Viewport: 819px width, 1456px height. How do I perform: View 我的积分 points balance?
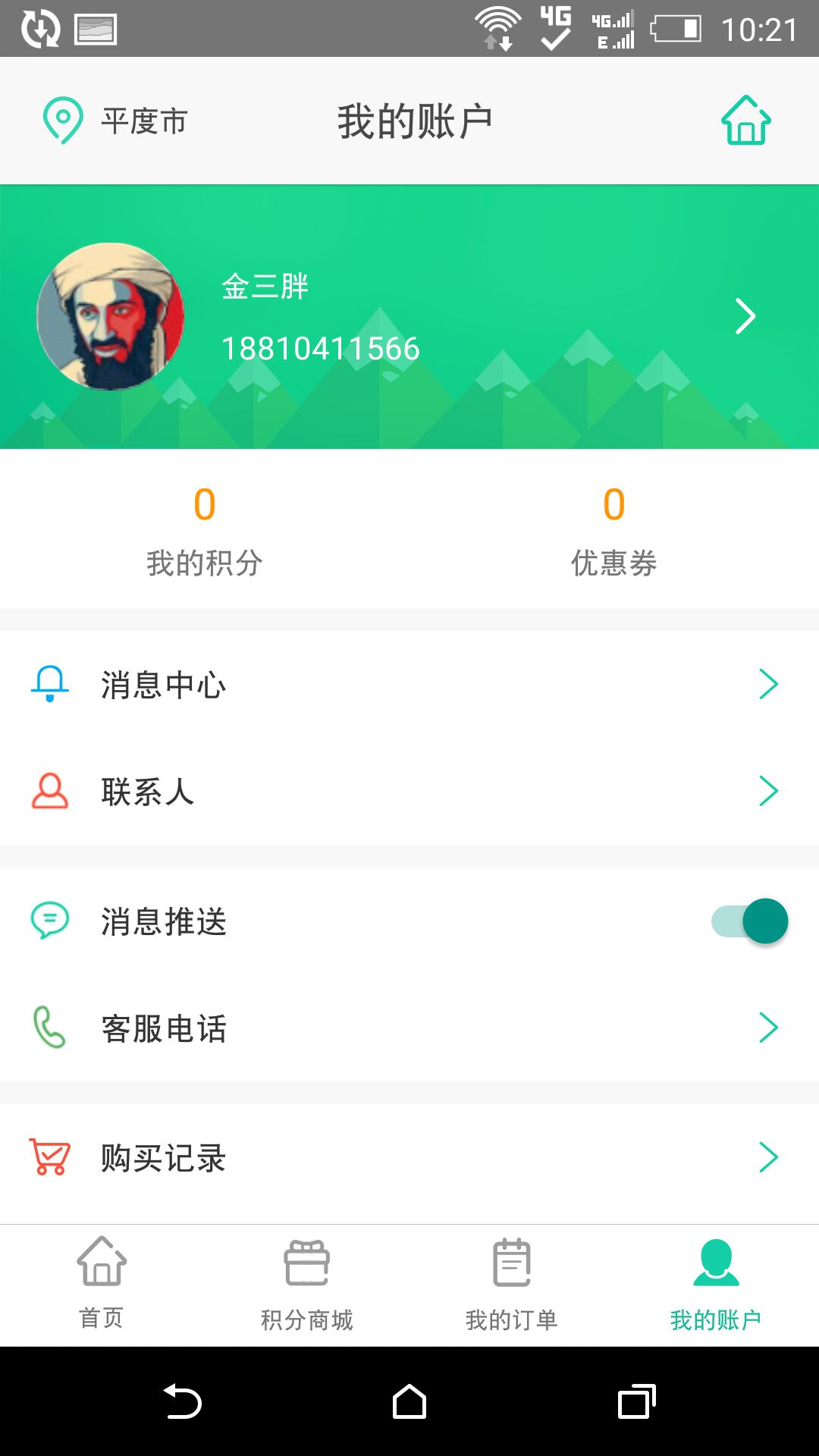tap(205, 531)
